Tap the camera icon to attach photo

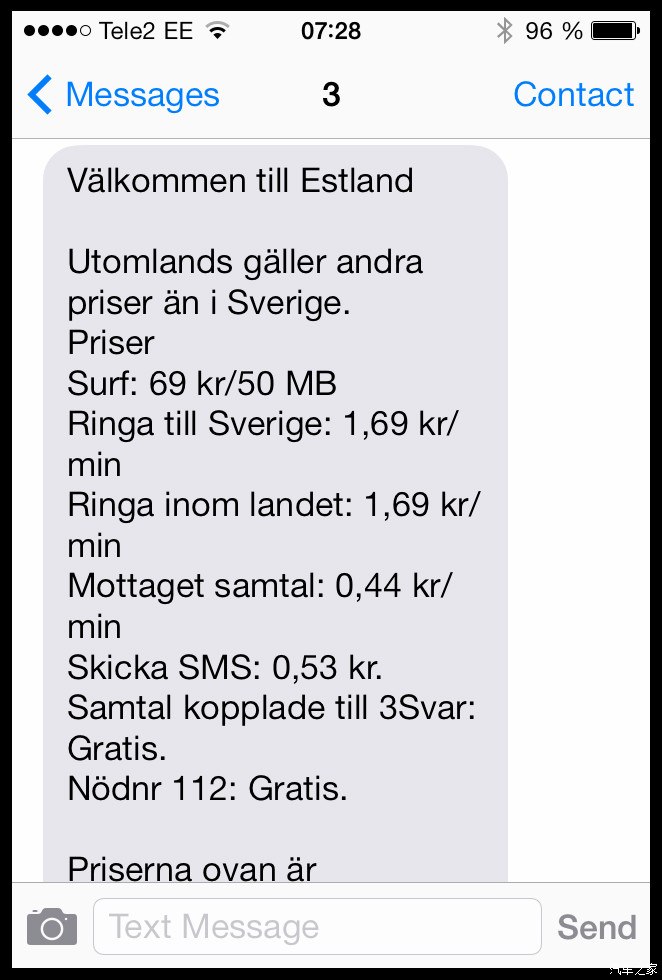pos(52,927)
